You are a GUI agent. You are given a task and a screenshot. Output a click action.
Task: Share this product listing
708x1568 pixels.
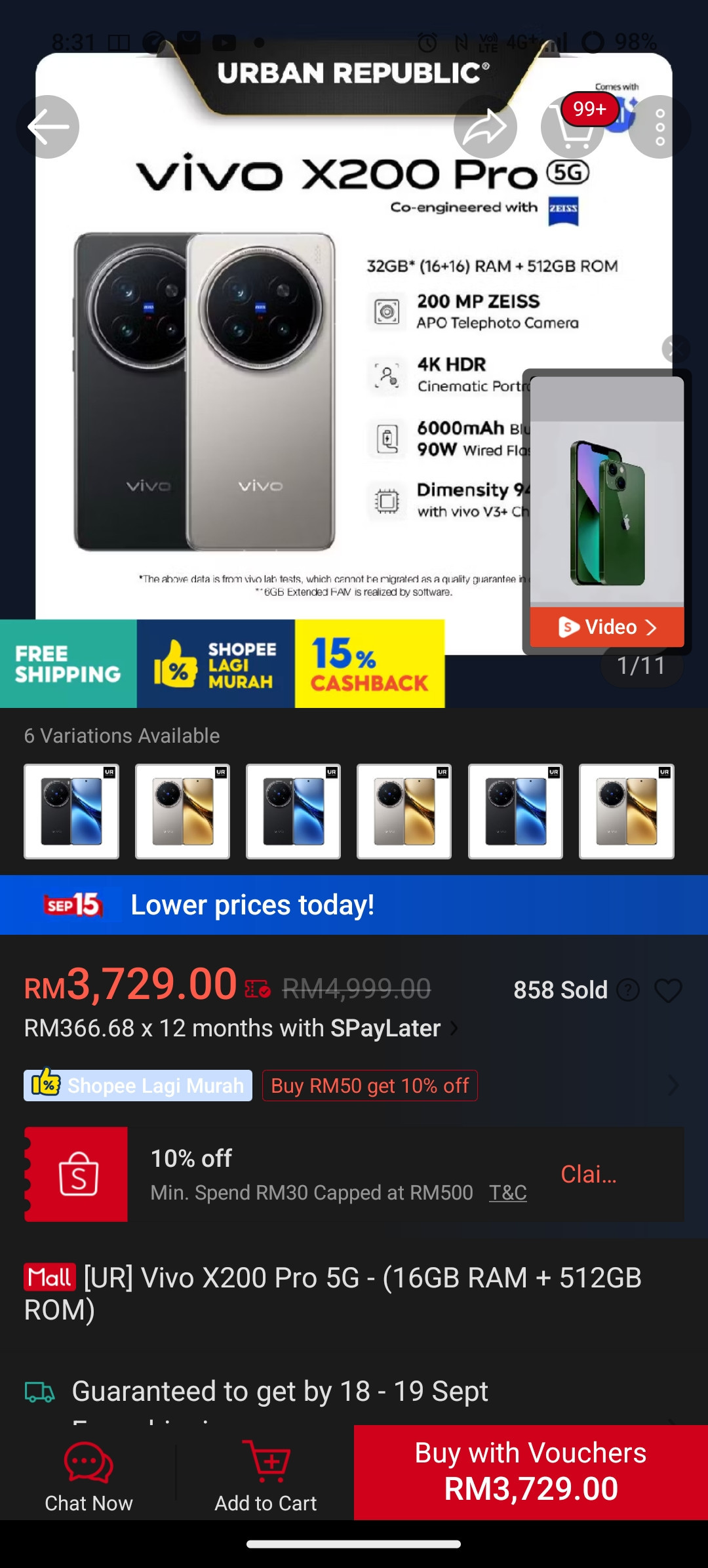(485, 127)
